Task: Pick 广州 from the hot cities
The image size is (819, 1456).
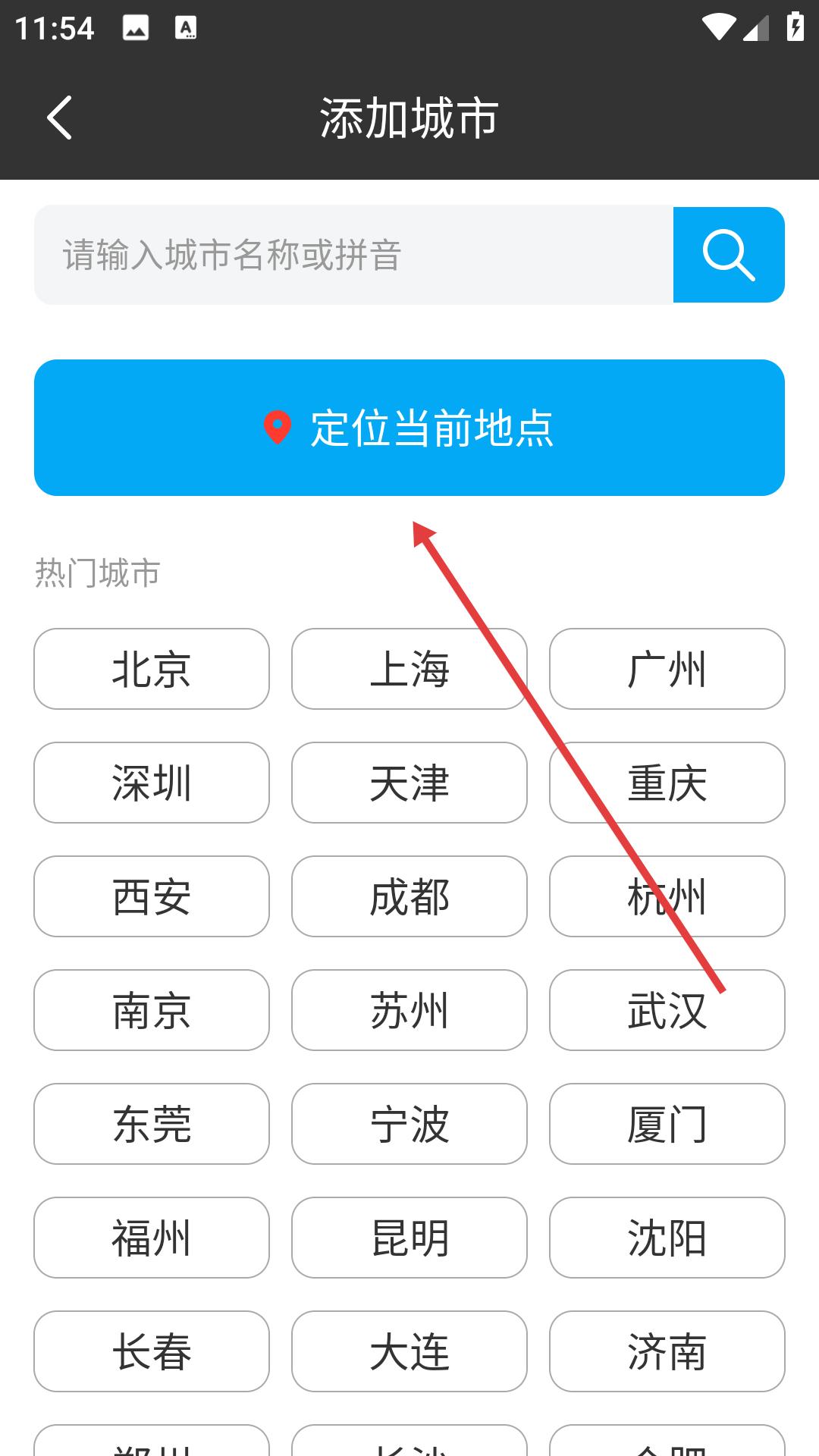Action: coord(667,669)
